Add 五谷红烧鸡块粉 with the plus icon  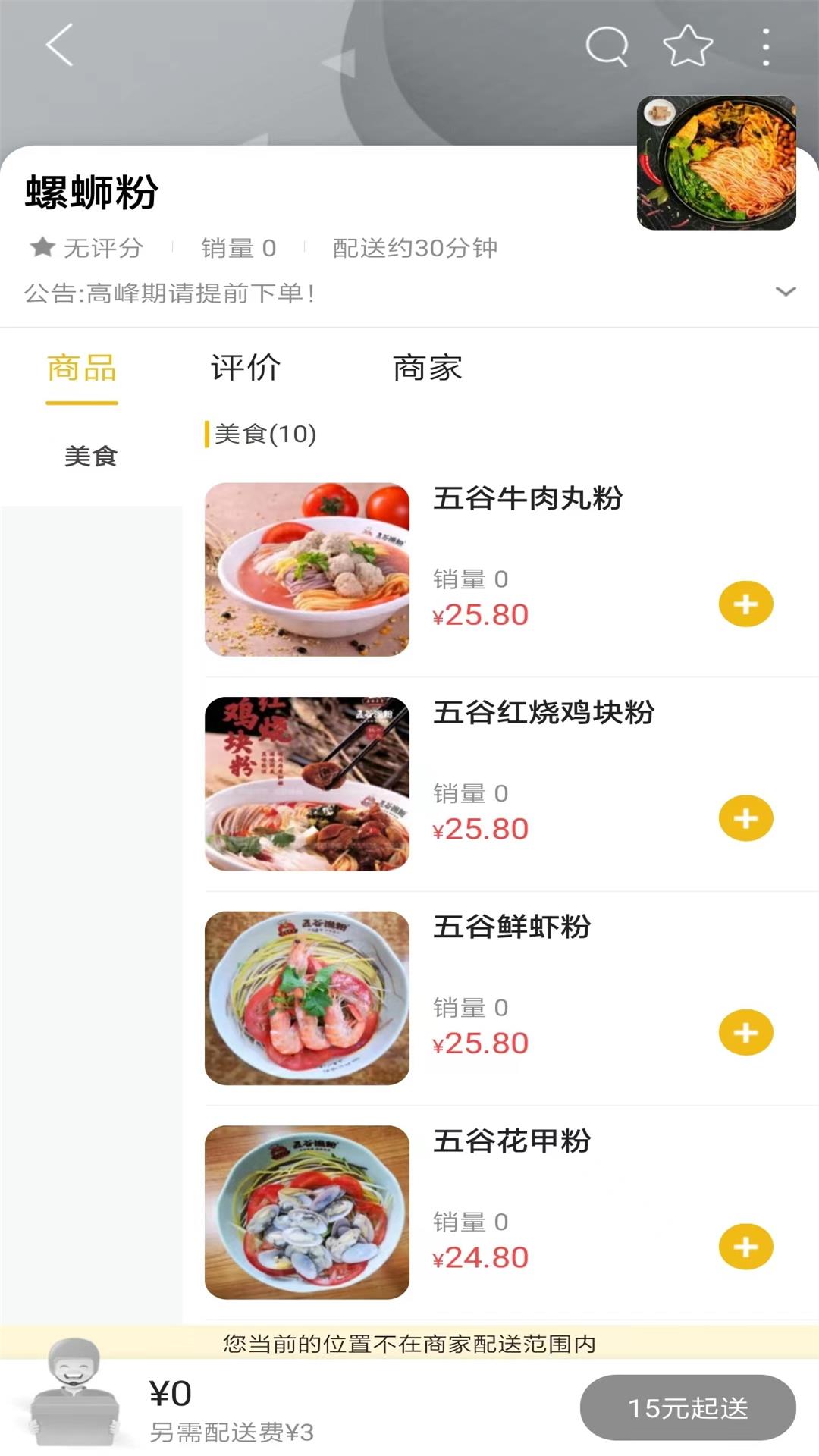tap(747, 819)
